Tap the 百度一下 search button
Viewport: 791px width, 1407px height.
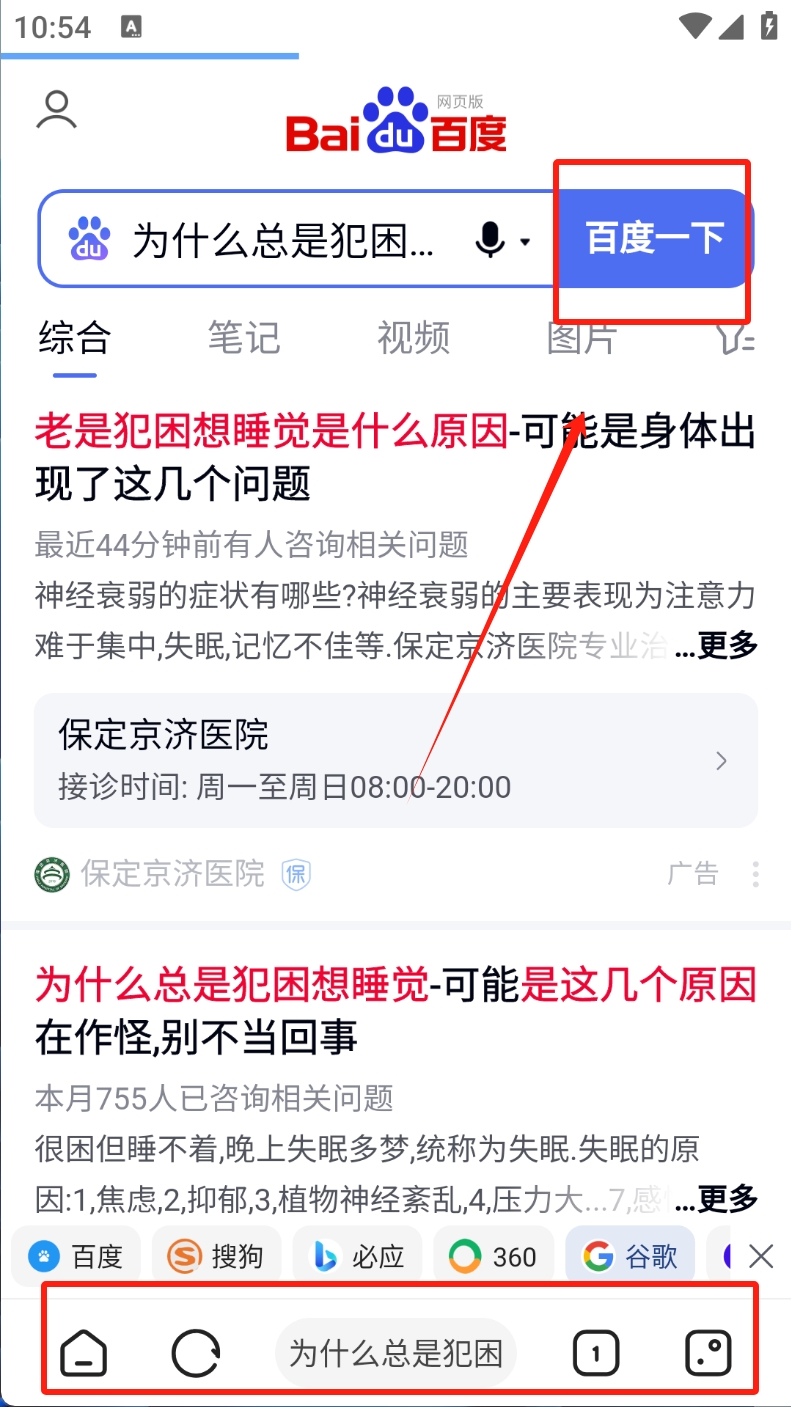click(x=653, y=239)
